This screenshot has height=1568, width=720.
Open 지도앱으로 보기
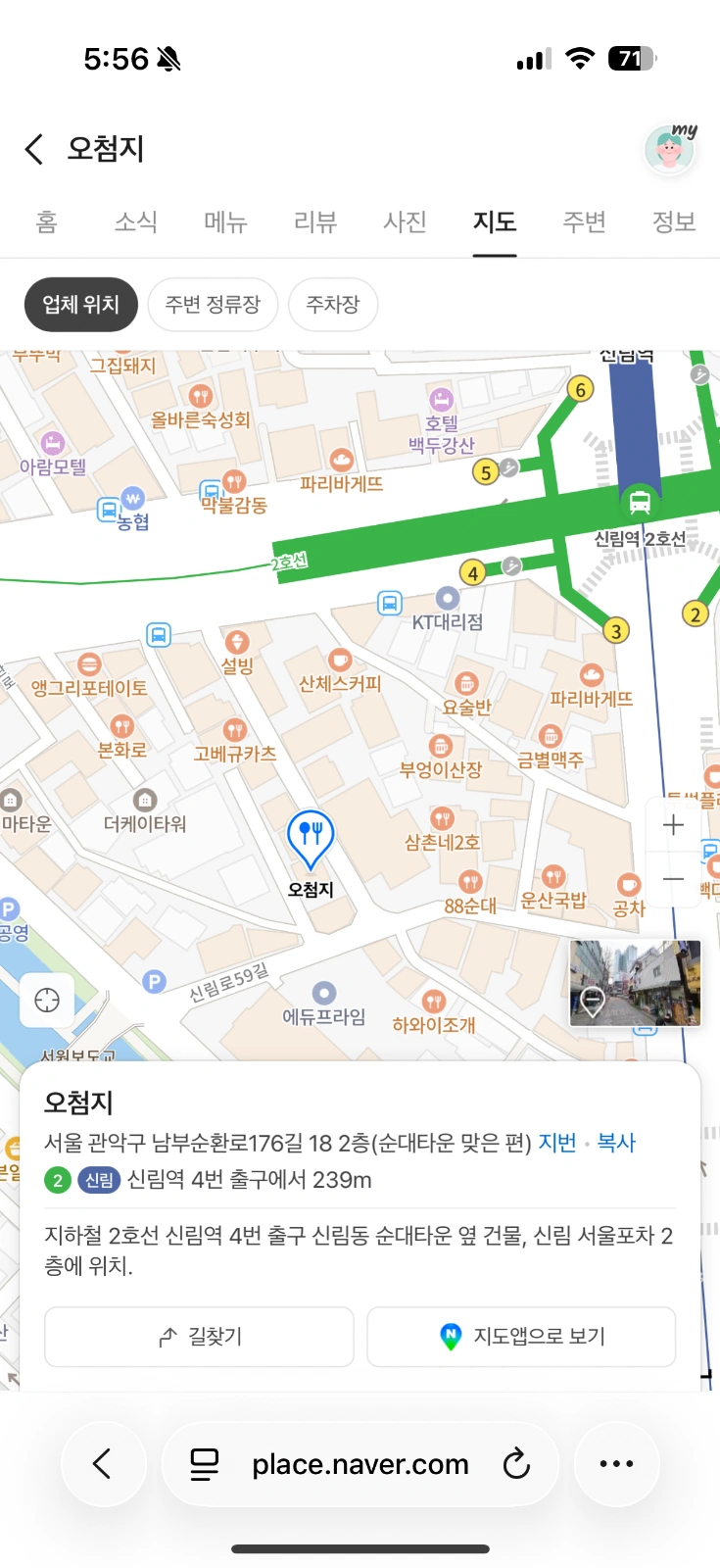point(521,1336)
